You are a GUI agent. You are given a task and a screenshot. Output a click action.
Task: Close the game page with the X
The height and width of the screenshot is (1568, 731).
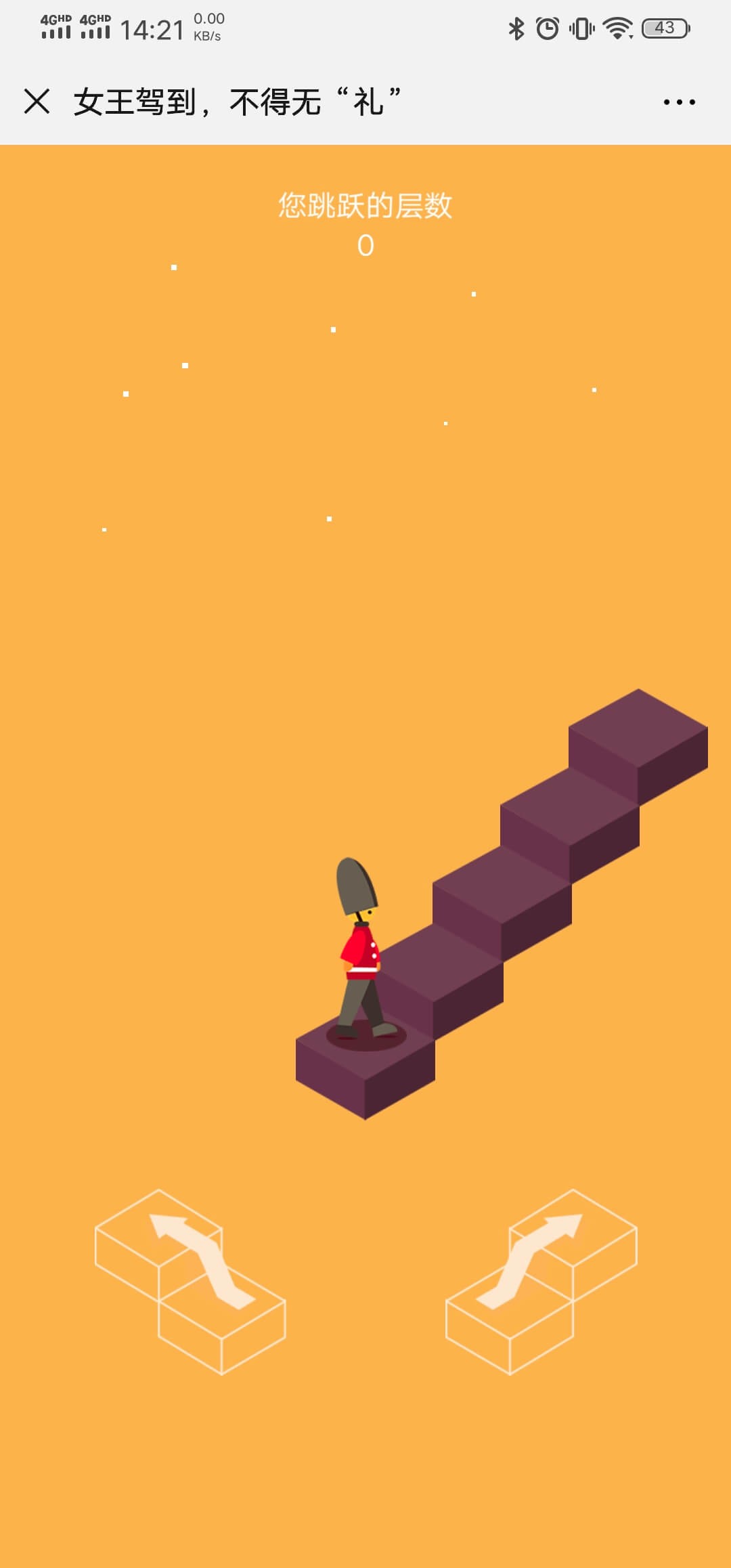tap(37, 102)
